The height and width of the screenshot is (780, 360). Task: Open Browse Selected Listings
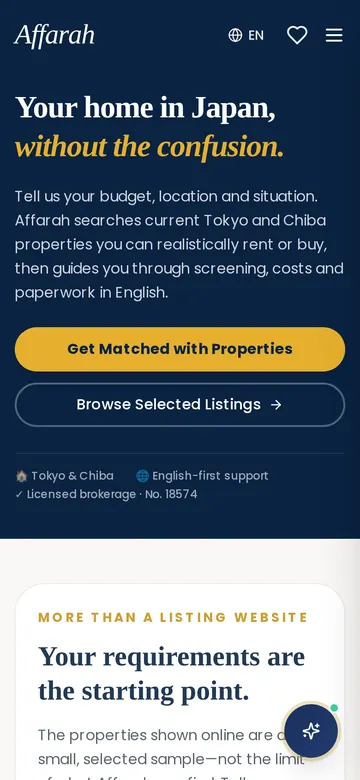[x=180, y=405]
